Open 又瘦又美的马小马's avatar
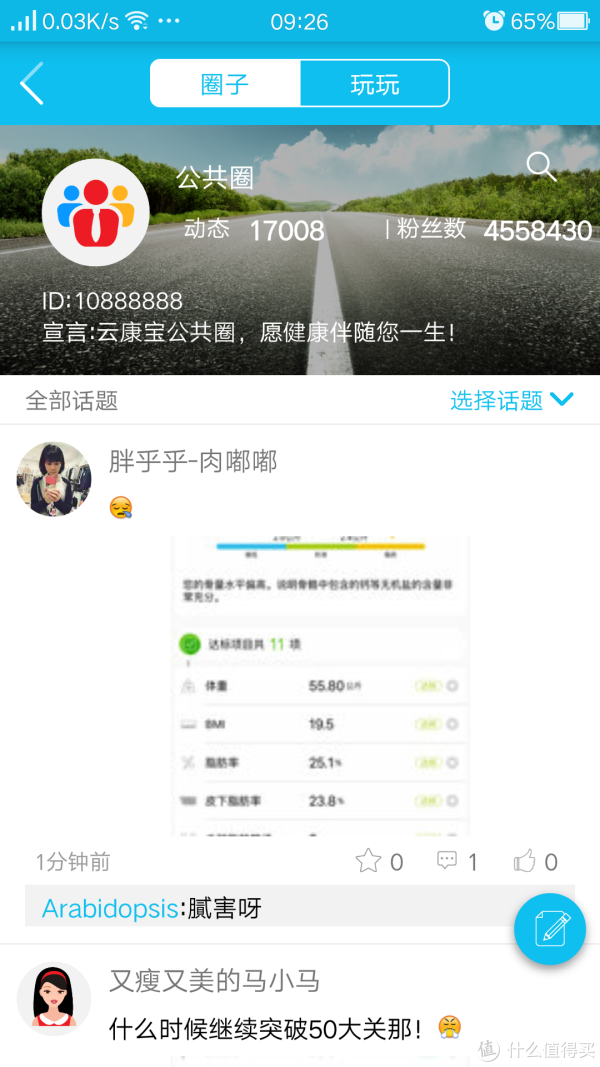This screenshot has width=600, height=1067. [x=54, y=998]
